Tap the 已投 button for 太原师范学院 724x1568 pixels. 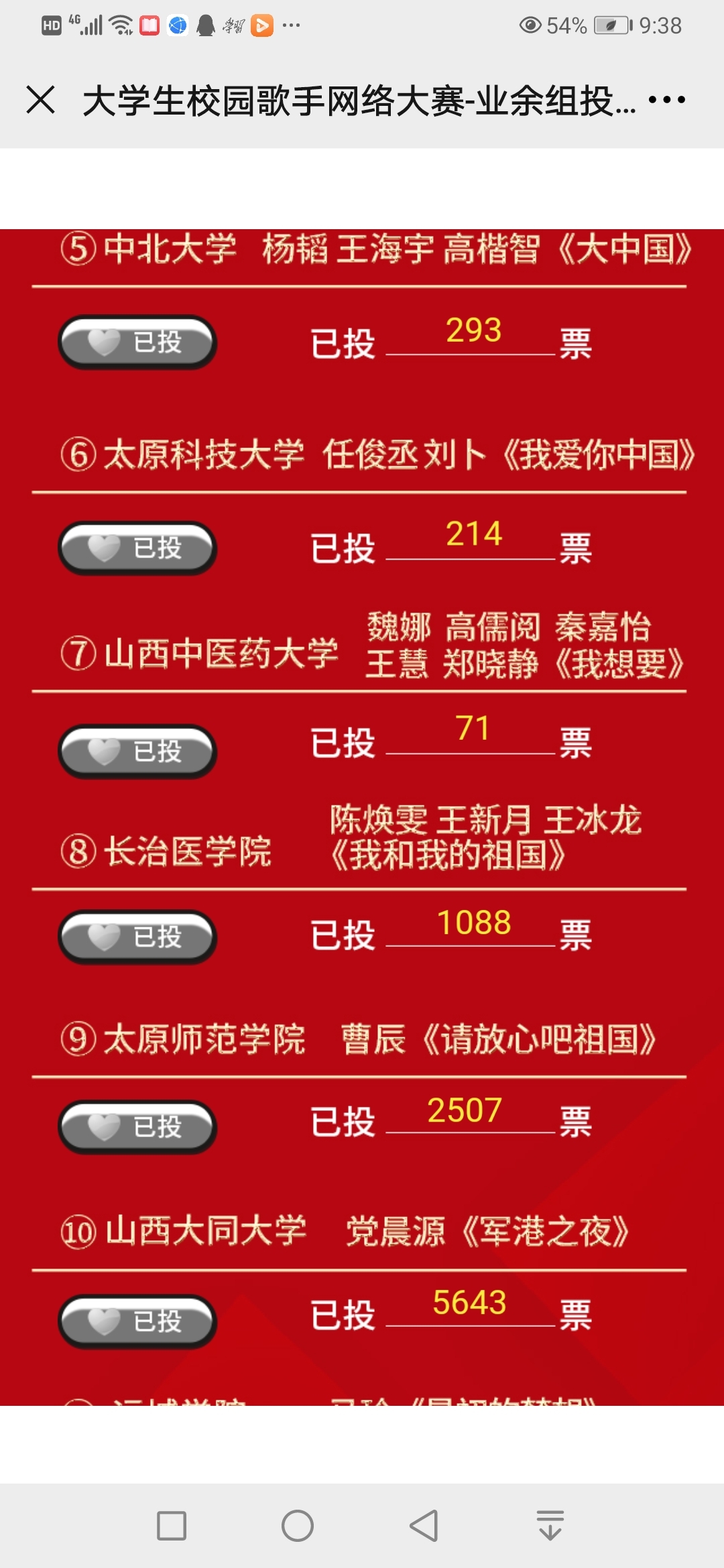(x=137, y=1127)
